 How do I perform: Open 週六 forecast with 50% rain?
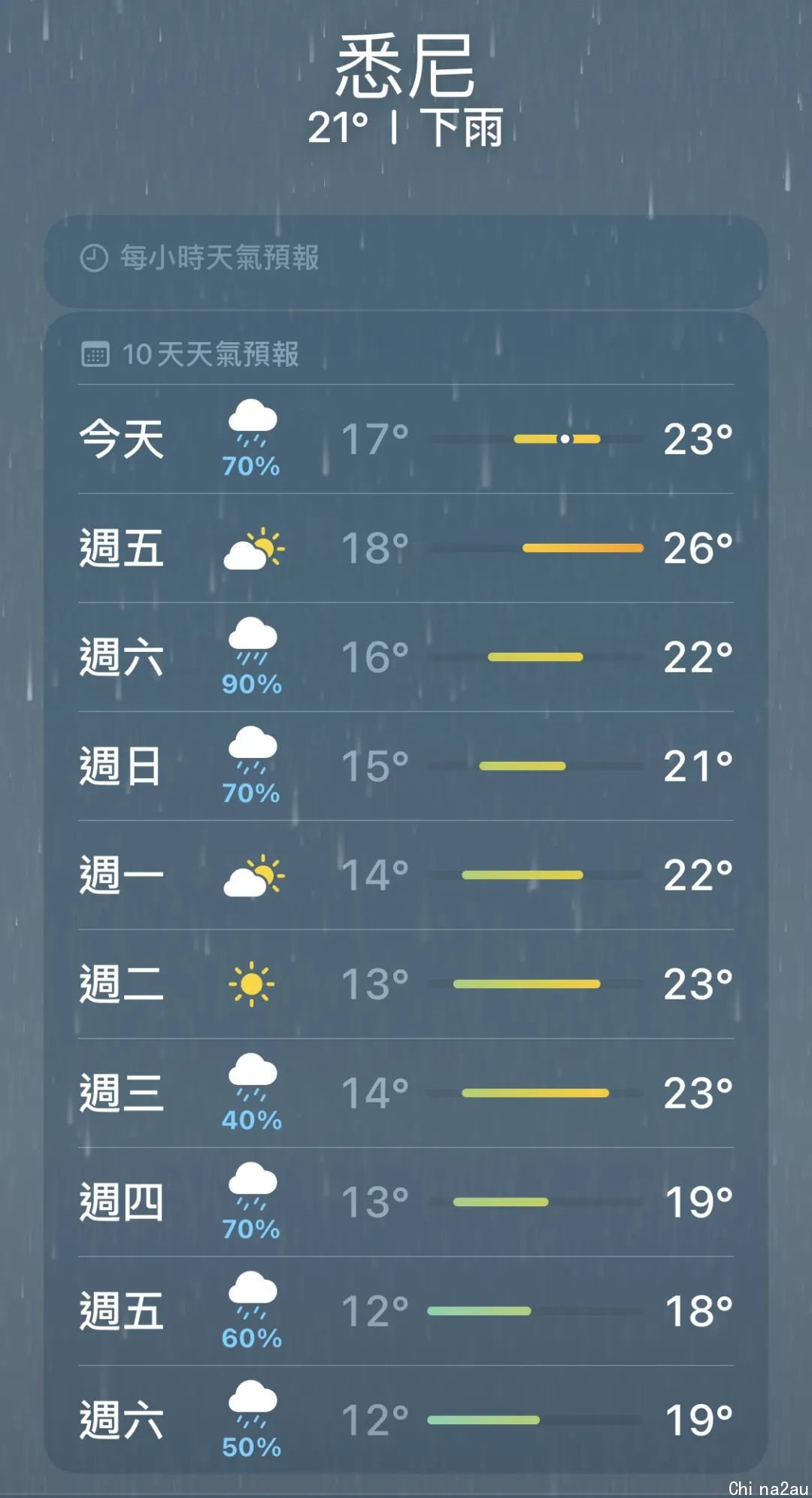pos(406,1420)
